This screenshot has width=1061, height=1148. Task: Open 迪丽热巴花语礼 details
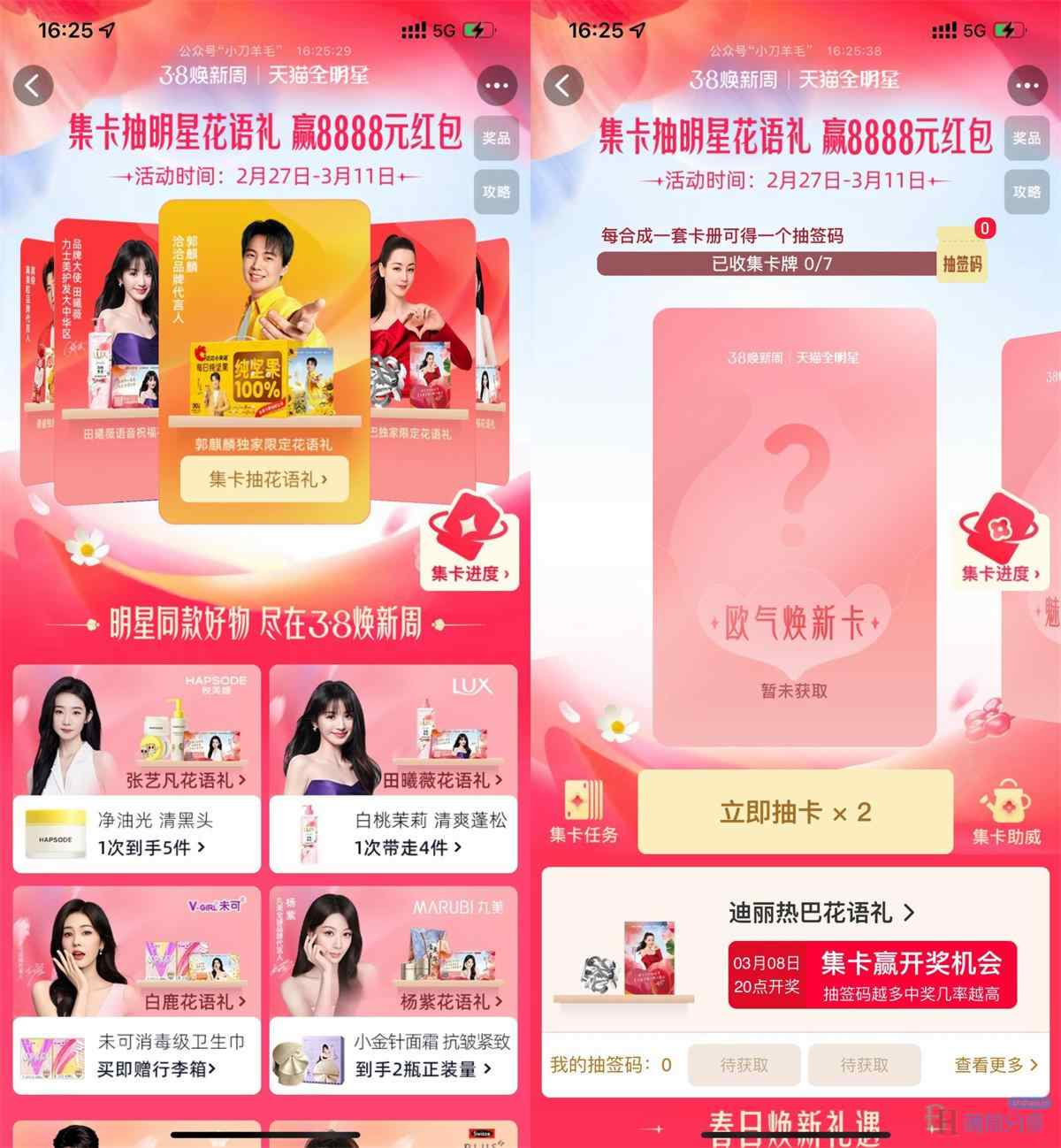coord(821,913)
